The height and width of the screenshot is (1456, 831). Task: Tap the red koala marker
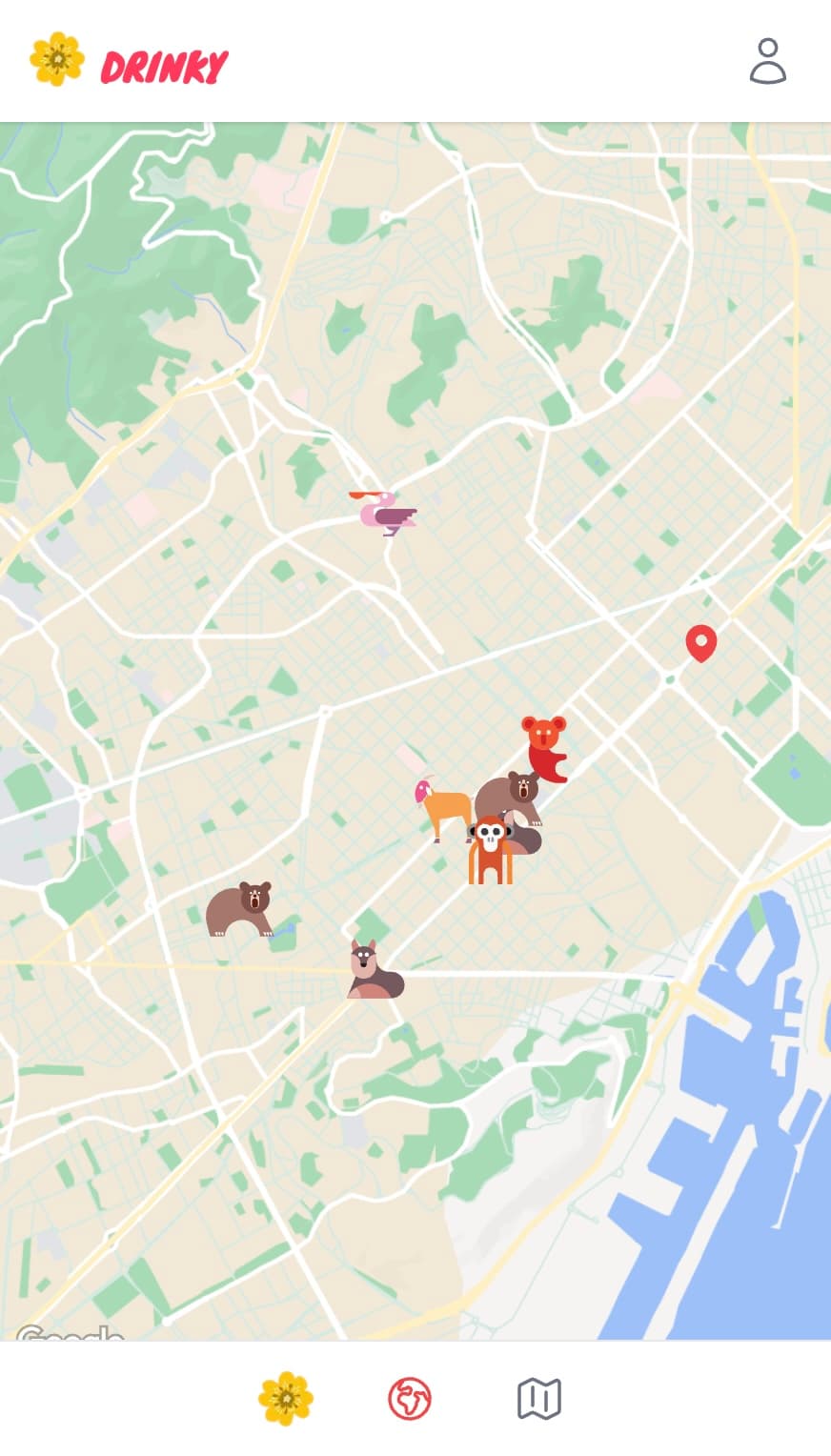545,748
